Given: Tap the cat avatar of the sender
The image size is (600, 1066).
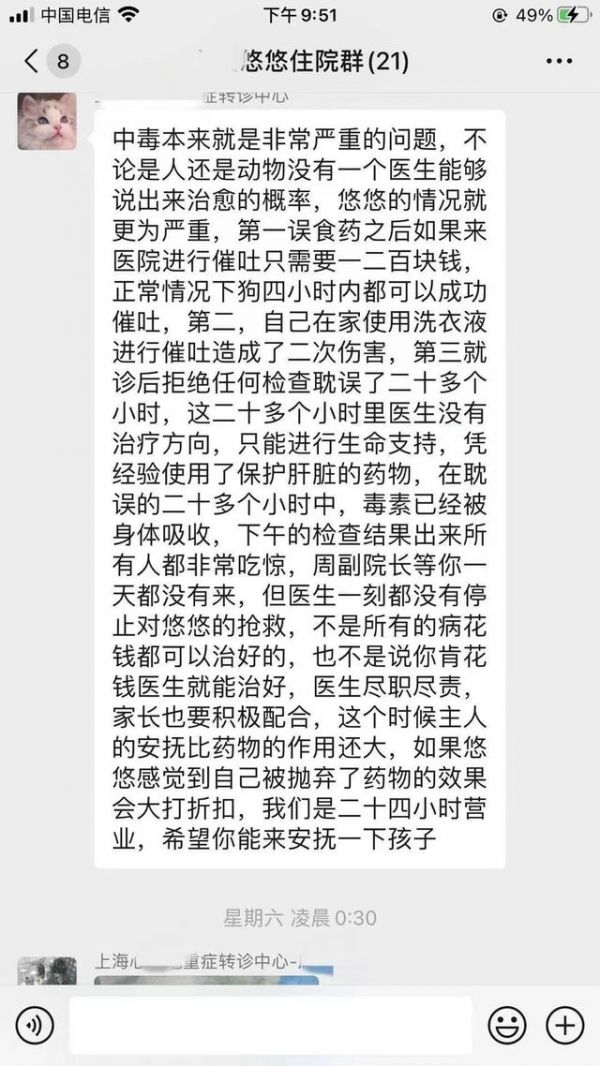Looking at the screenshot, I should pos(47,120).
